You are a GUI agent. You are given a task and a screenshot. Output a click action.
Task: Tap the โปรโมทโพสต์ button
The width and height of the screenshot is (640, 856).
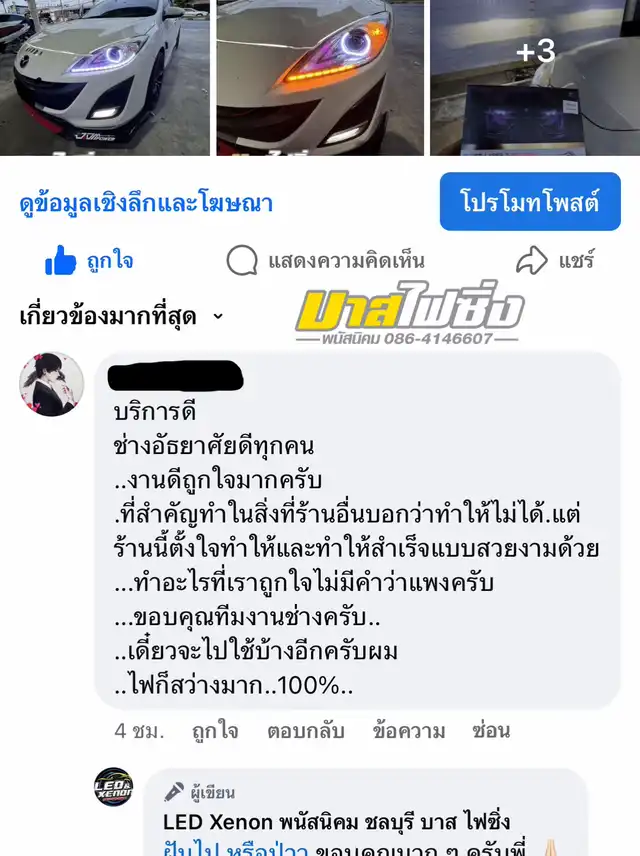pyautogui.click(x=530, y=202)
